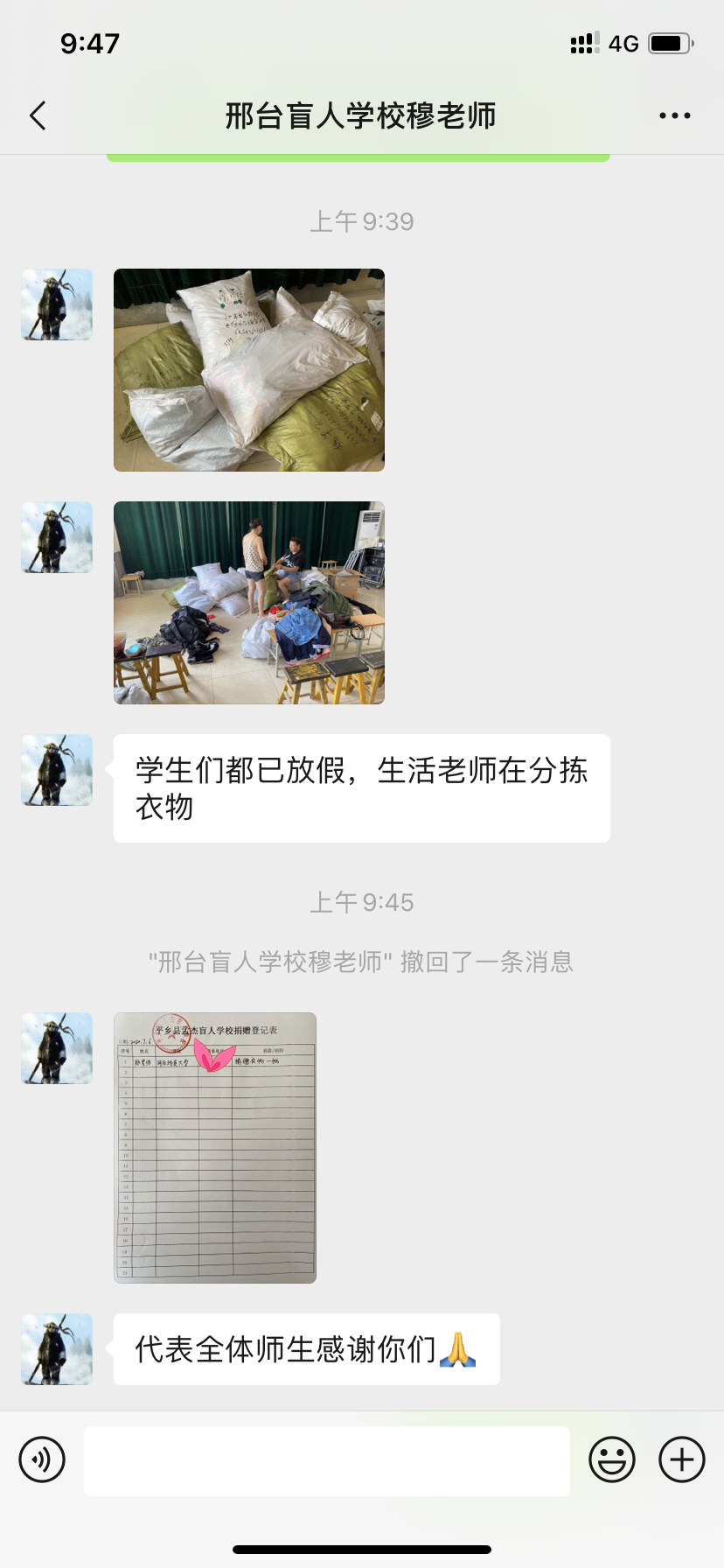Tap the avatar beside the 感谢你们 message
The image size is (724, 1568).
click(x=57, y=1349)
